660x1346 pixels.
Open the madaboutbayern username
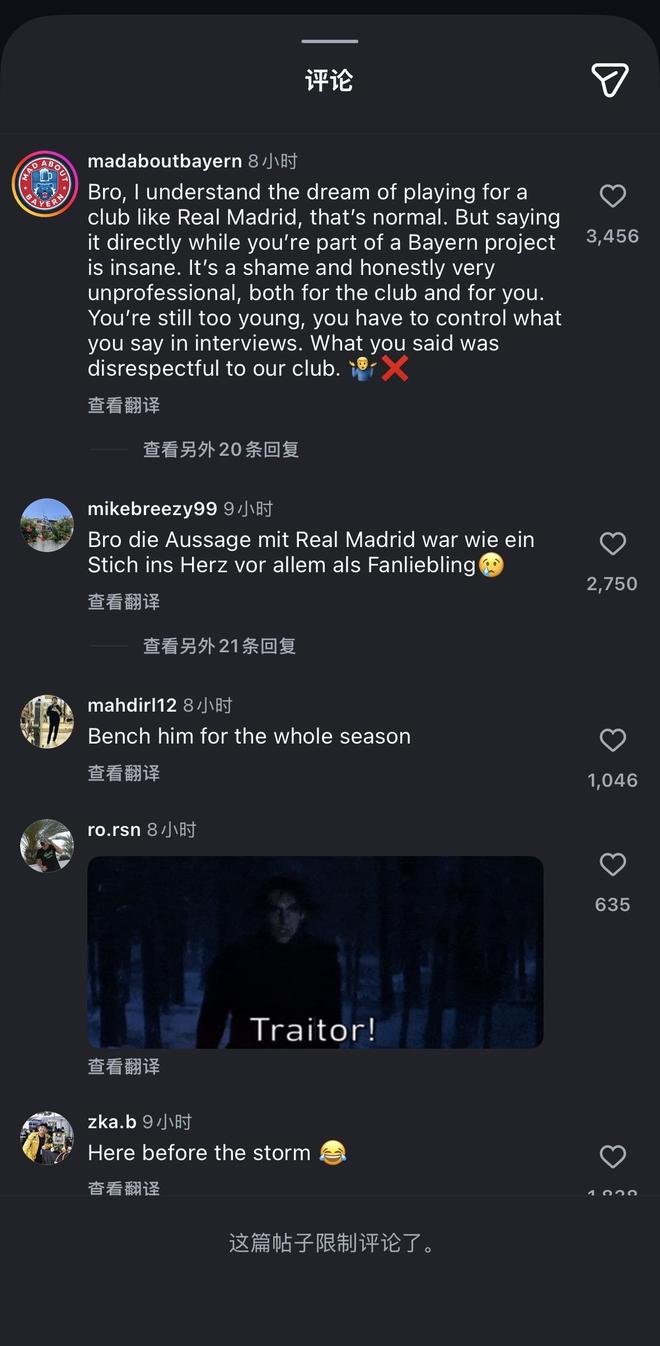164,161
